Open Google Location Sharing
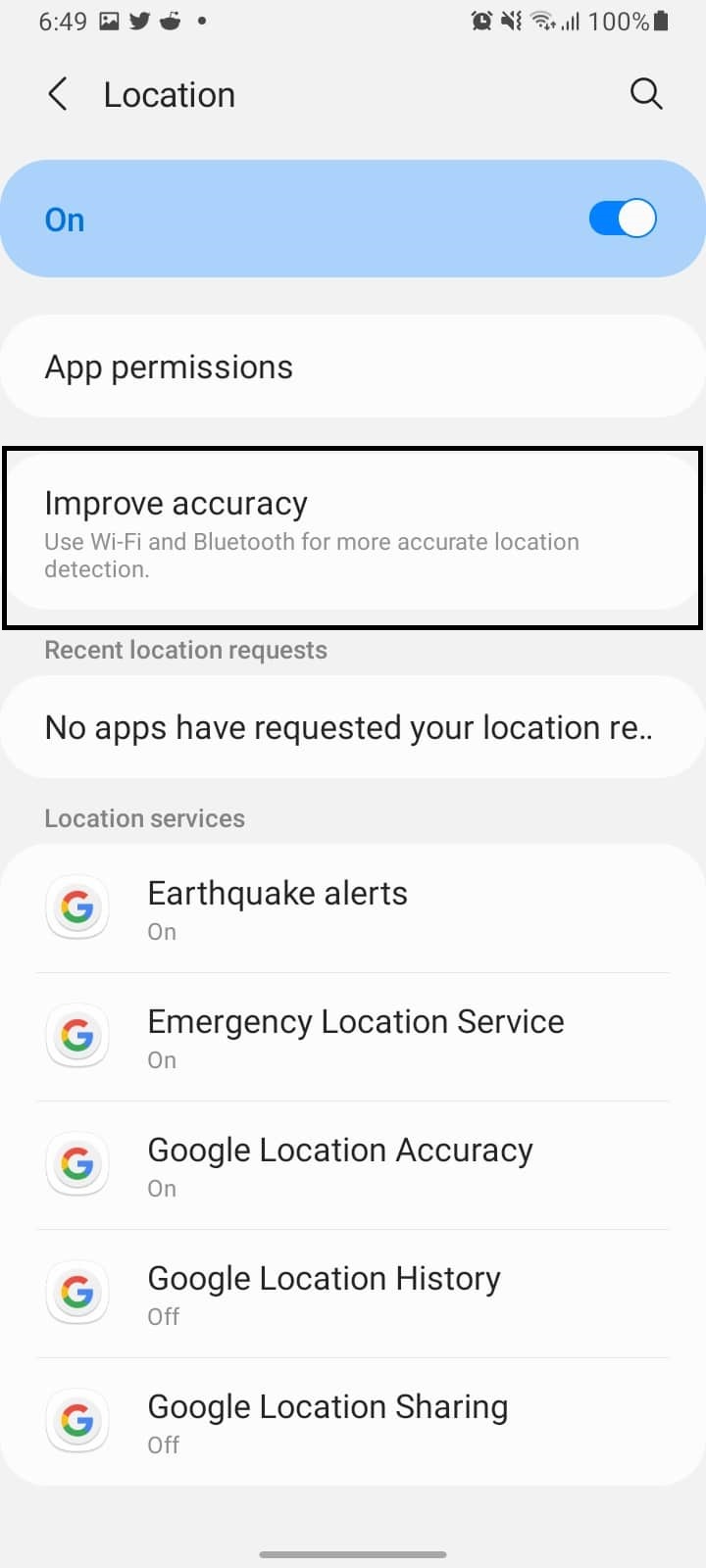Image resolution: width=706 pixels, height=1568 pixels. tap(353, 1422)
